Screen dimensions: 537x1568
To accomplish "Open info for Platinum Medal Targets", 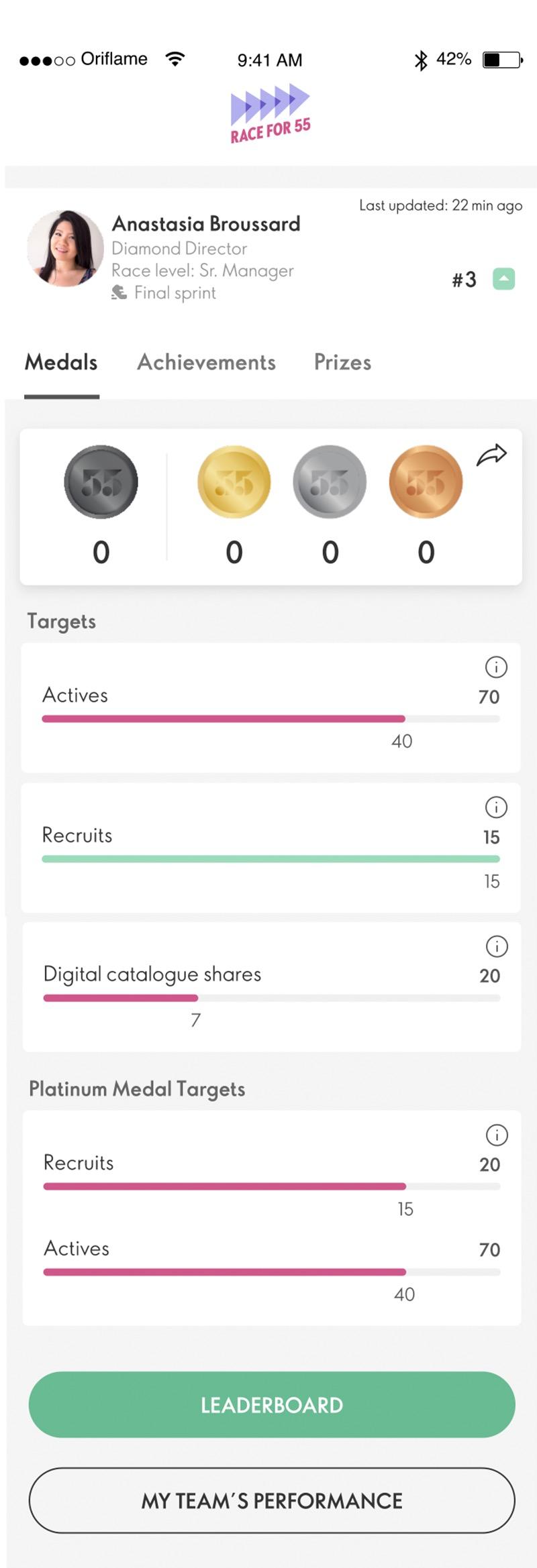I will [x=496, y=1135].
